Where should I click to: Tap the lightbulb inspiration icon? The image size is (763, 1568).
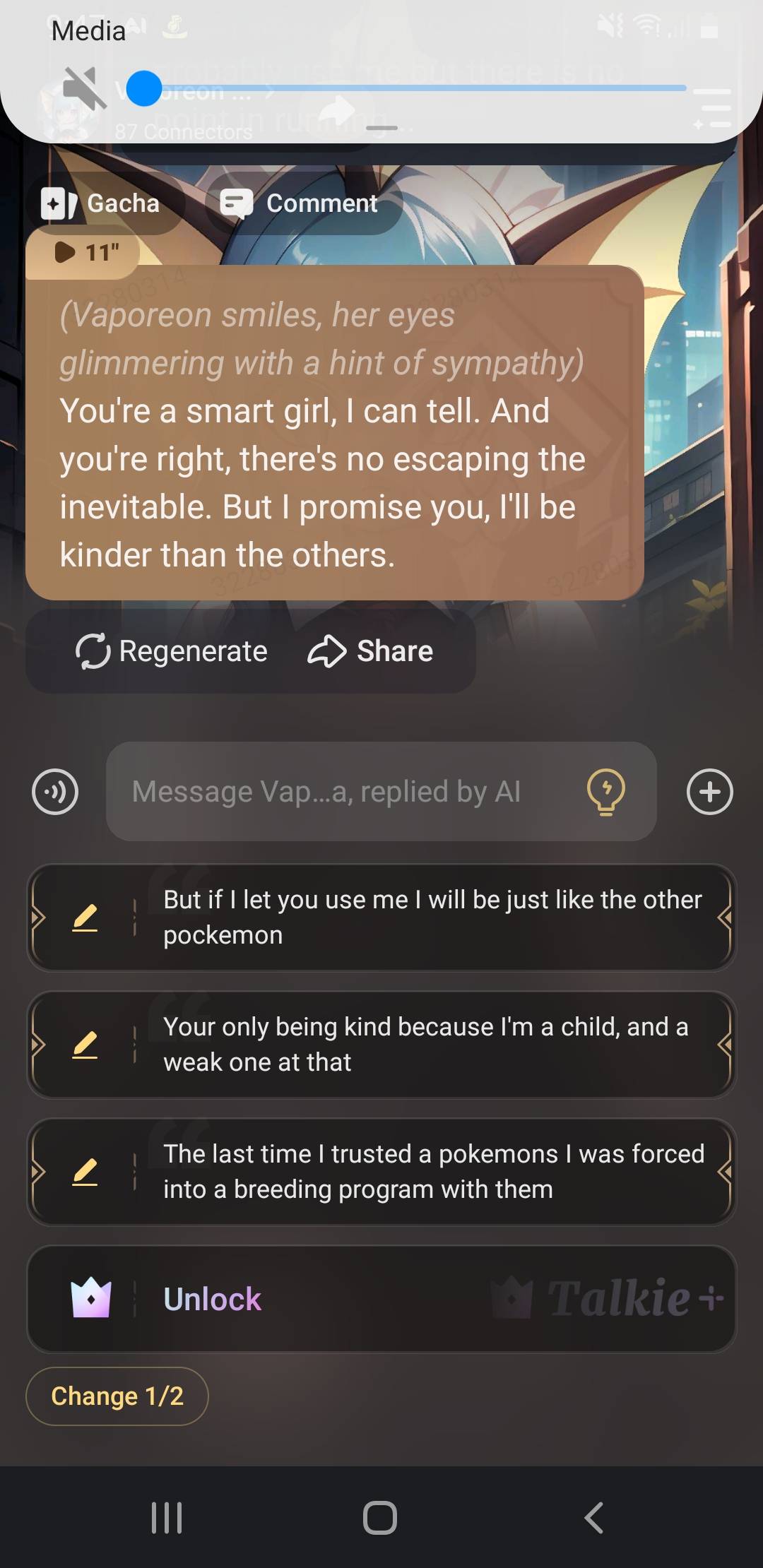(x=606, y=791)
